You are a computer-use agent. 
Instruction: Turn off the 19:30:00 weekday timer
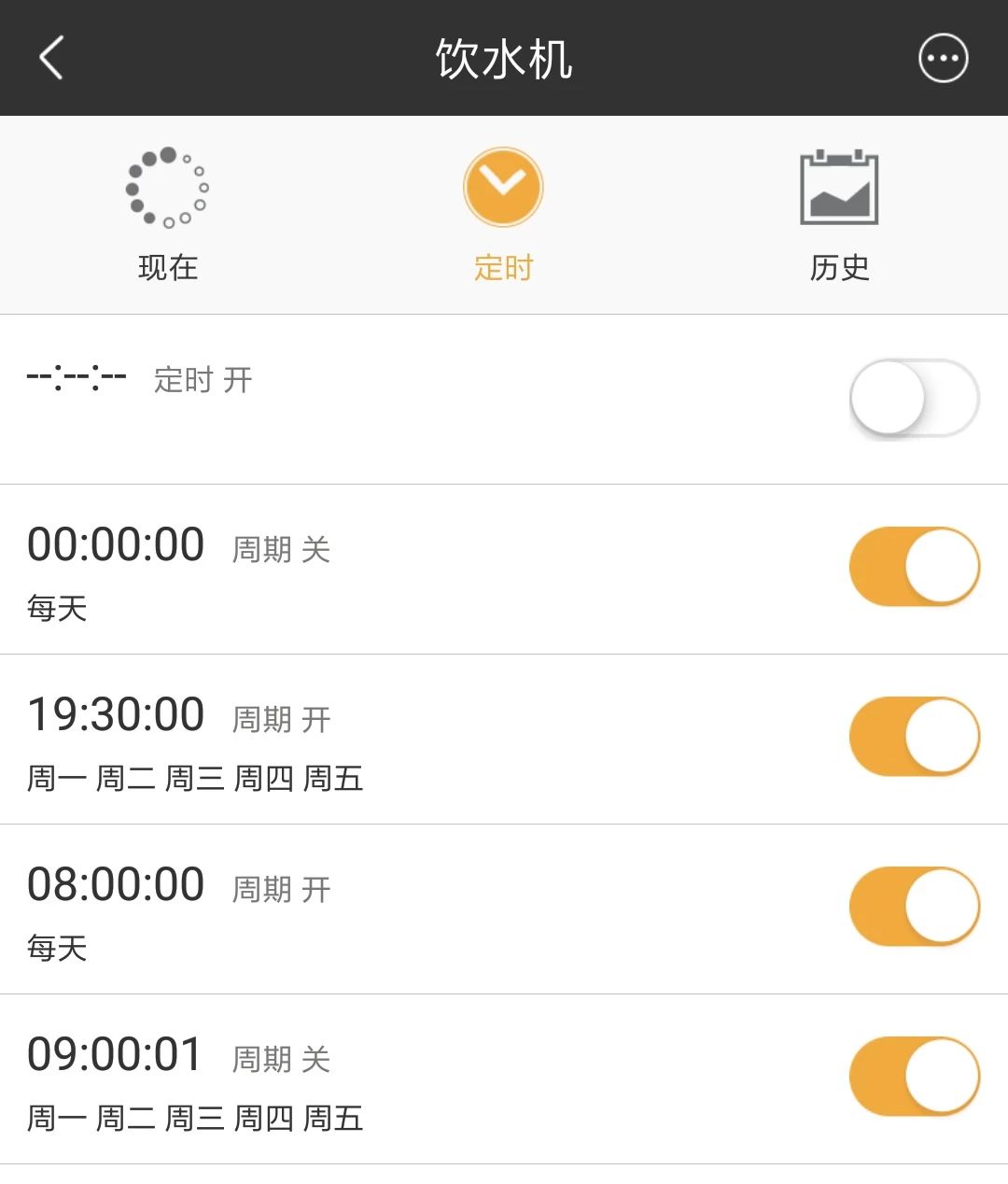(x=913, y=736)
